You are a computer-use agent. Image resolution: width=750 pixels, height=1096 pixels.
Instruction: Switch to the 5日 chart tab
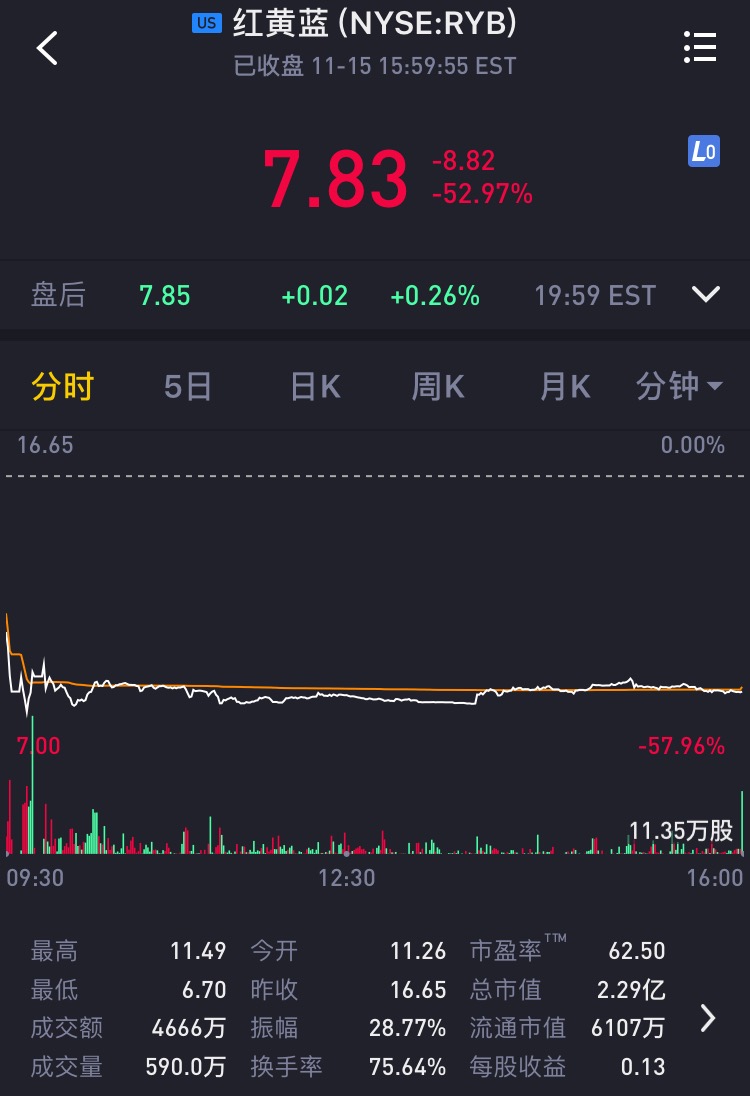[188, 387]
